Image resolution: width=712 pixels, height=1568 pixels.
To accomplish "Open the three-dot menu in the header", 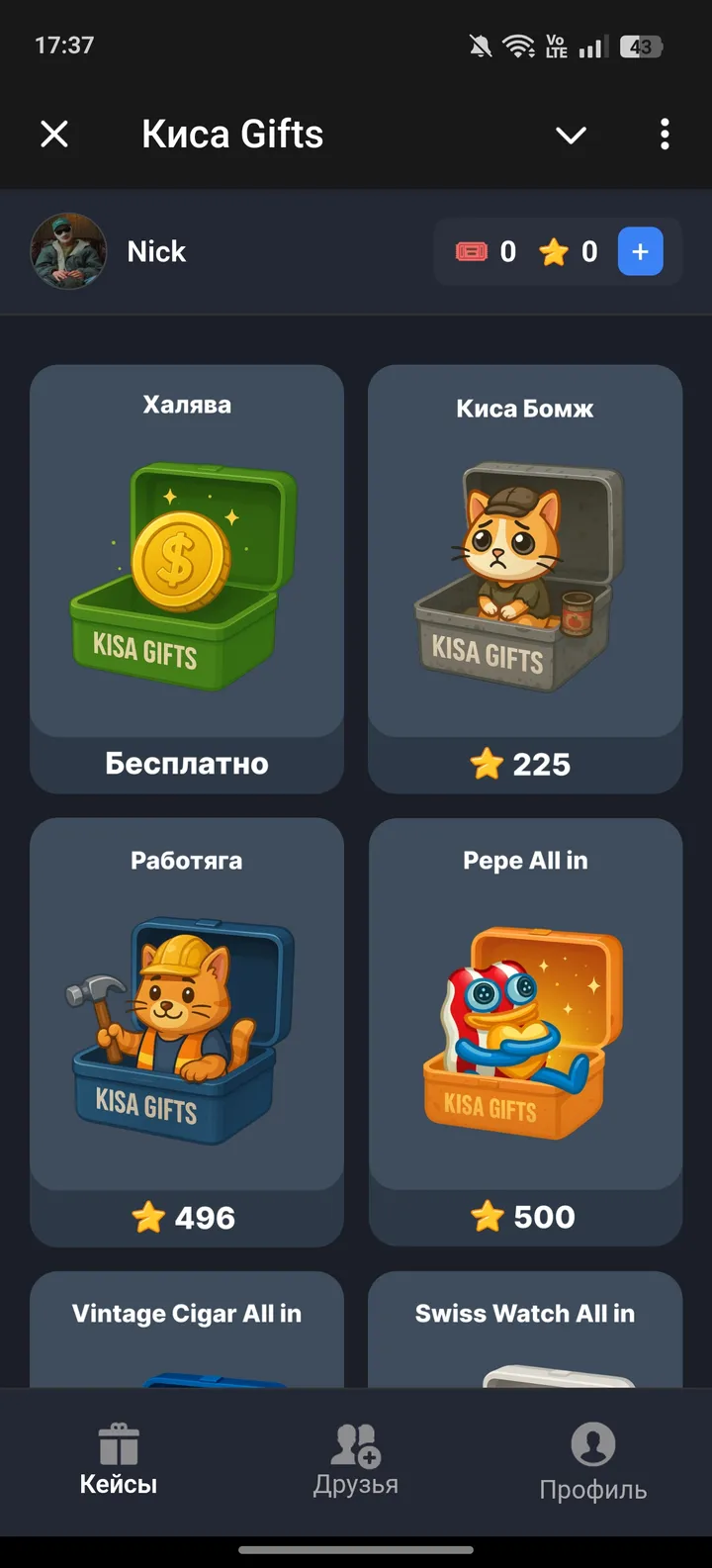I will (664, 134).
